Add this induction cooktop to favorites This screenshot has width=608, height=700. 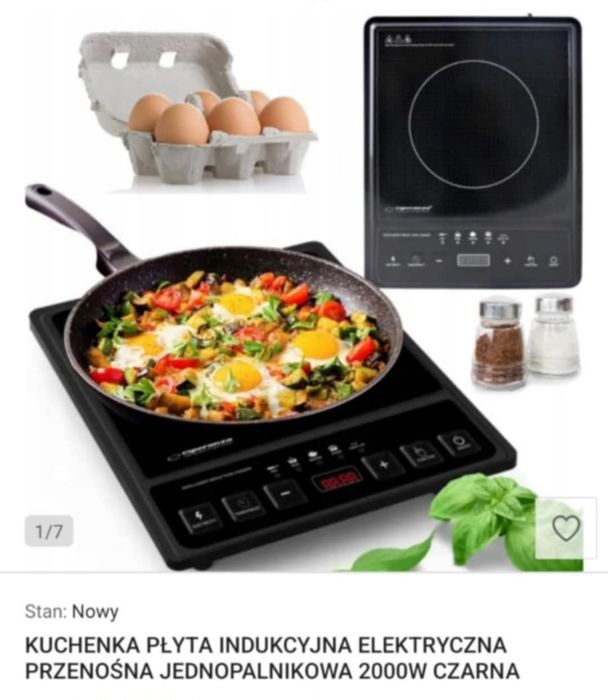(x=566, y=527)
